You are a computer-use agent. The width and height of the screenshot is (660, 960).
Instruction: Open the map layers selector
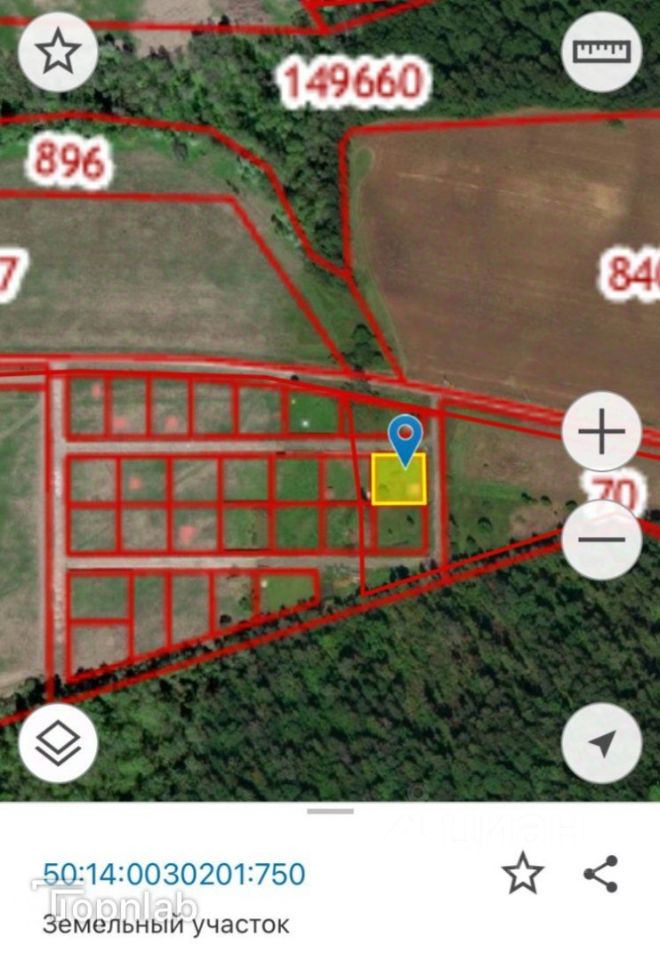tap(58, 744)
